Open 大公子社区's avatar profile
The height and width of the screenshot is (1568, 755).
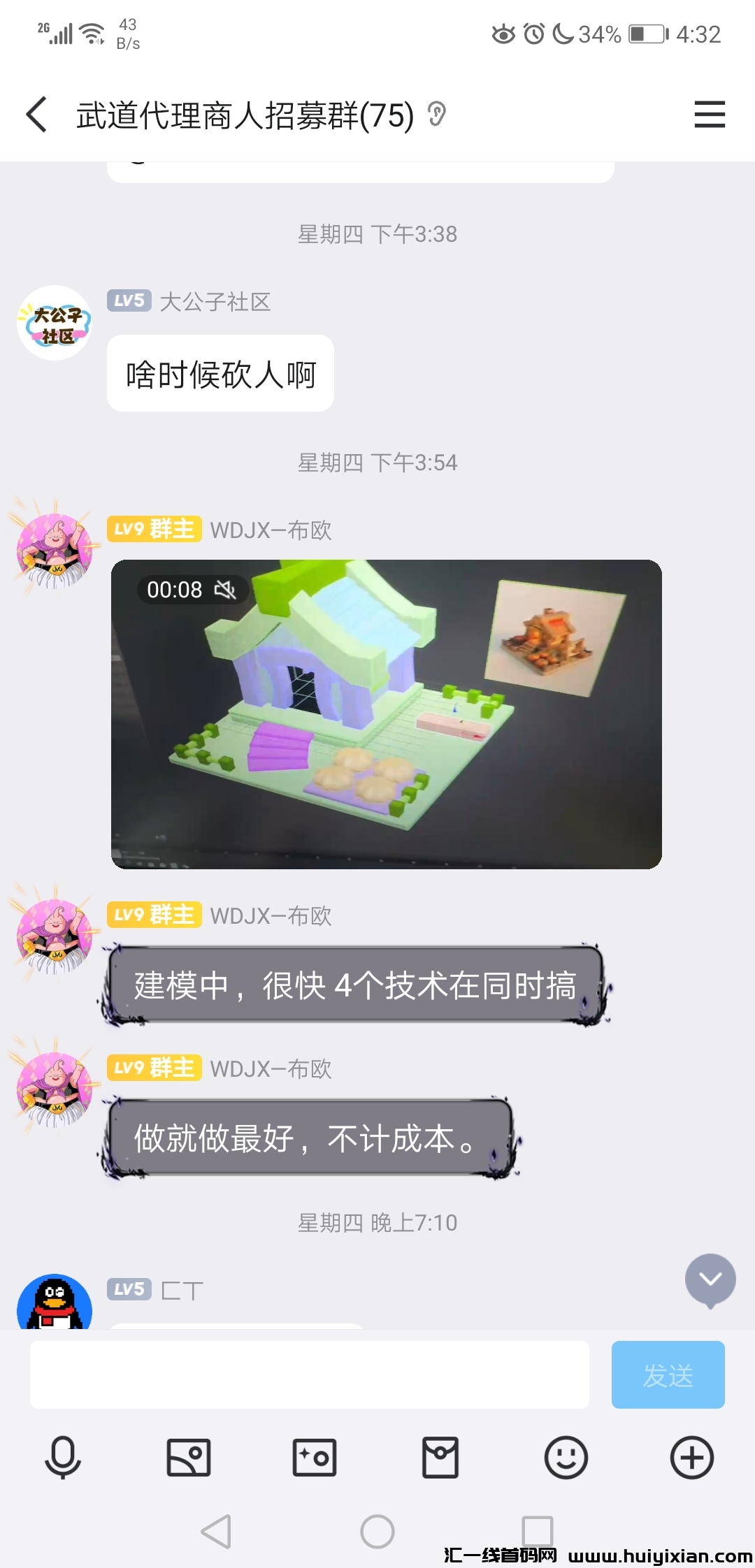pyautogui.click(x=55, y=323)
